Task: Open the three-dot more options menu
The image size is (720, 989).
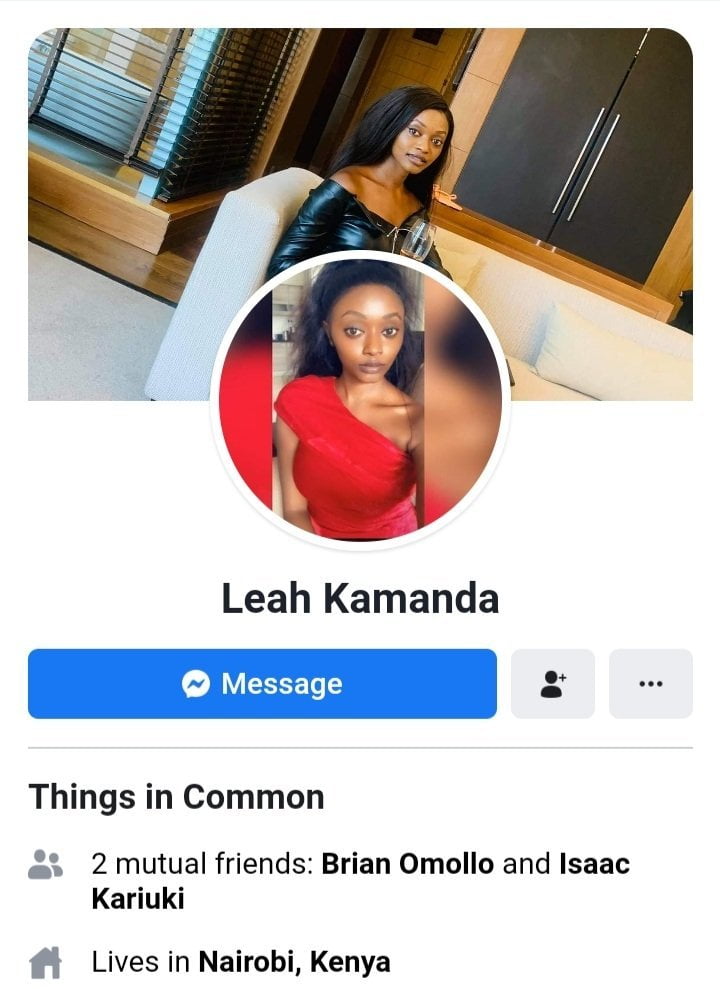Action: click(650, 684)
